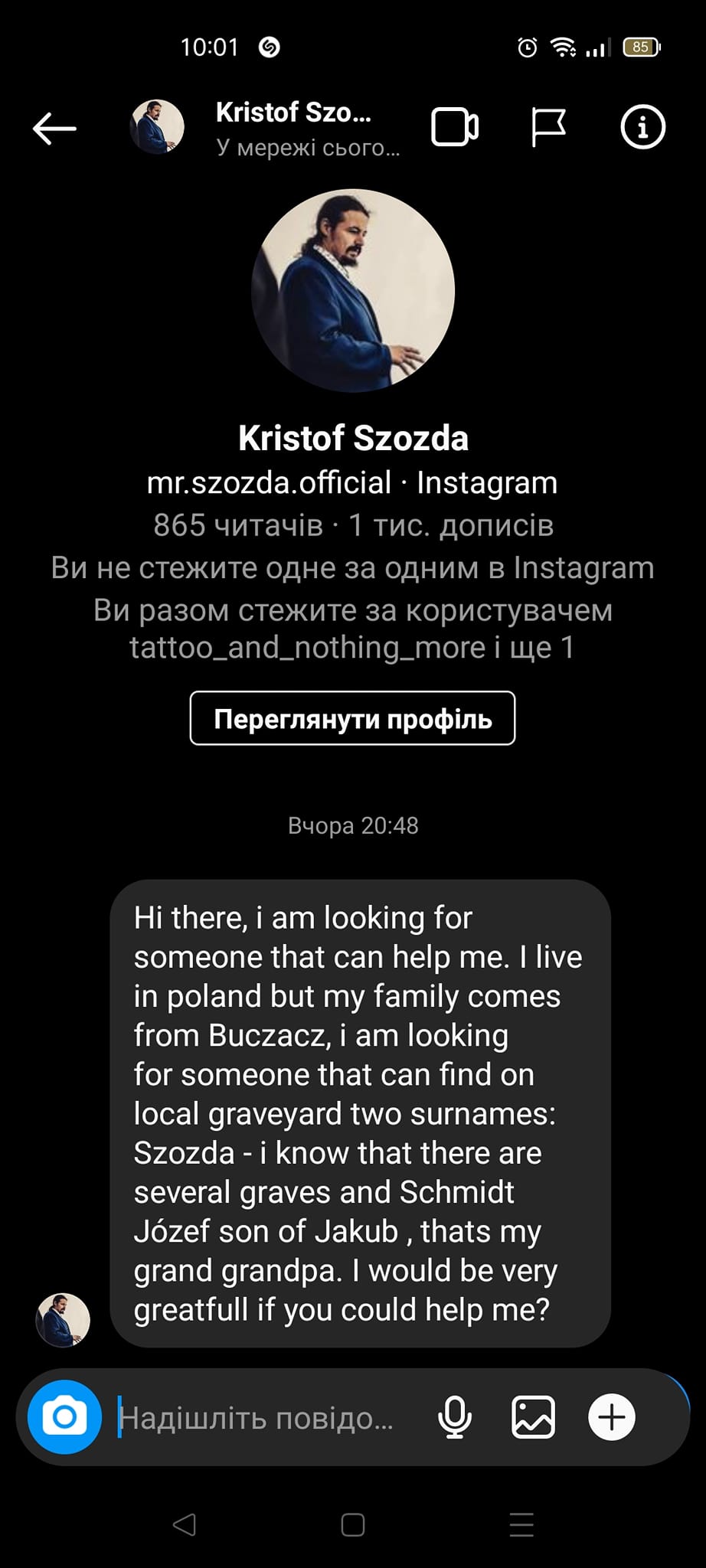This screenshot has width=706, height=1568.
Task: Open system recent apps
Action: [521, 1525]
